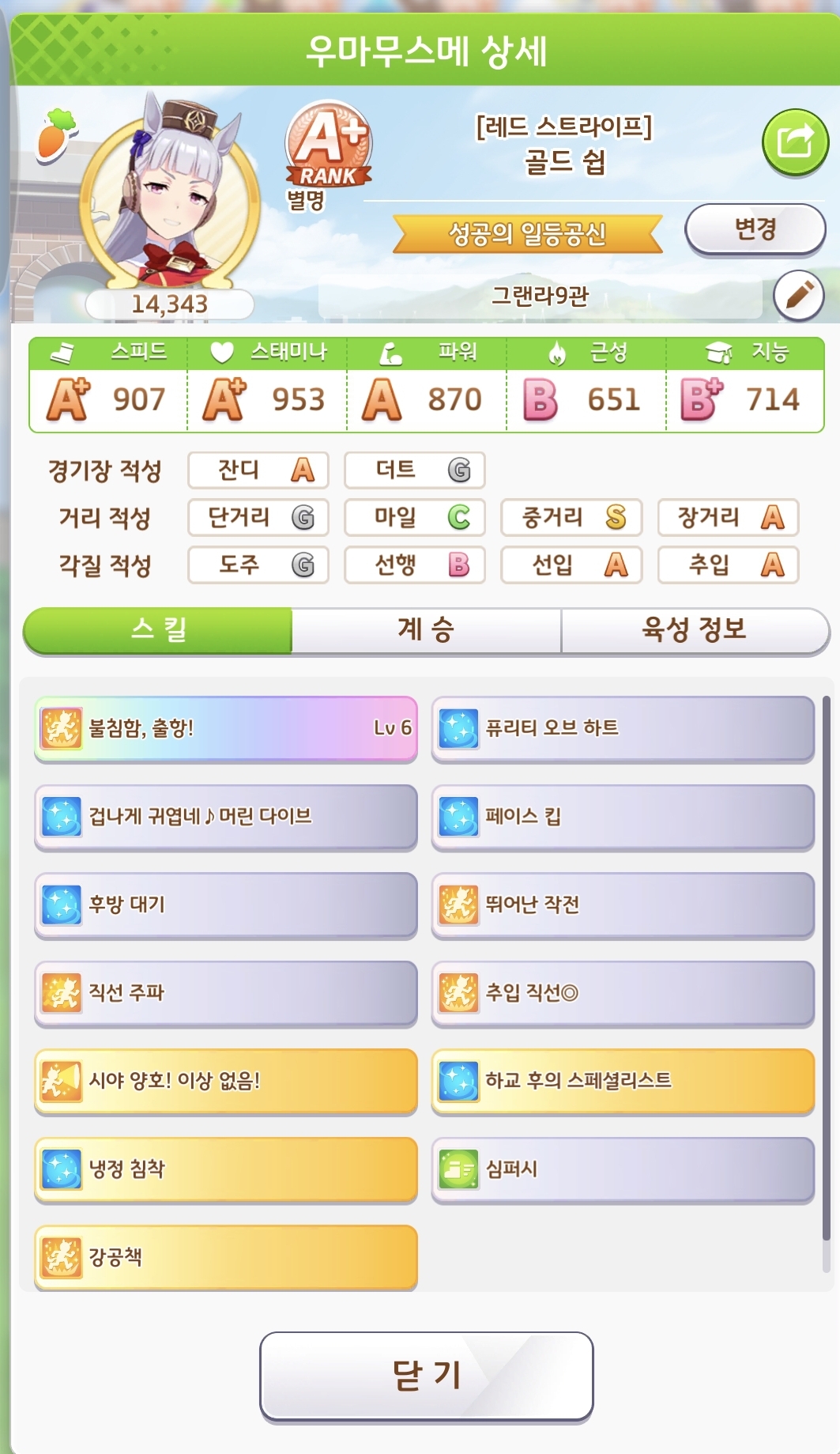Viewport: 840px width, 1454px height.
Task: Open the 직선 주파 skill
Action: tap(225, 993)
